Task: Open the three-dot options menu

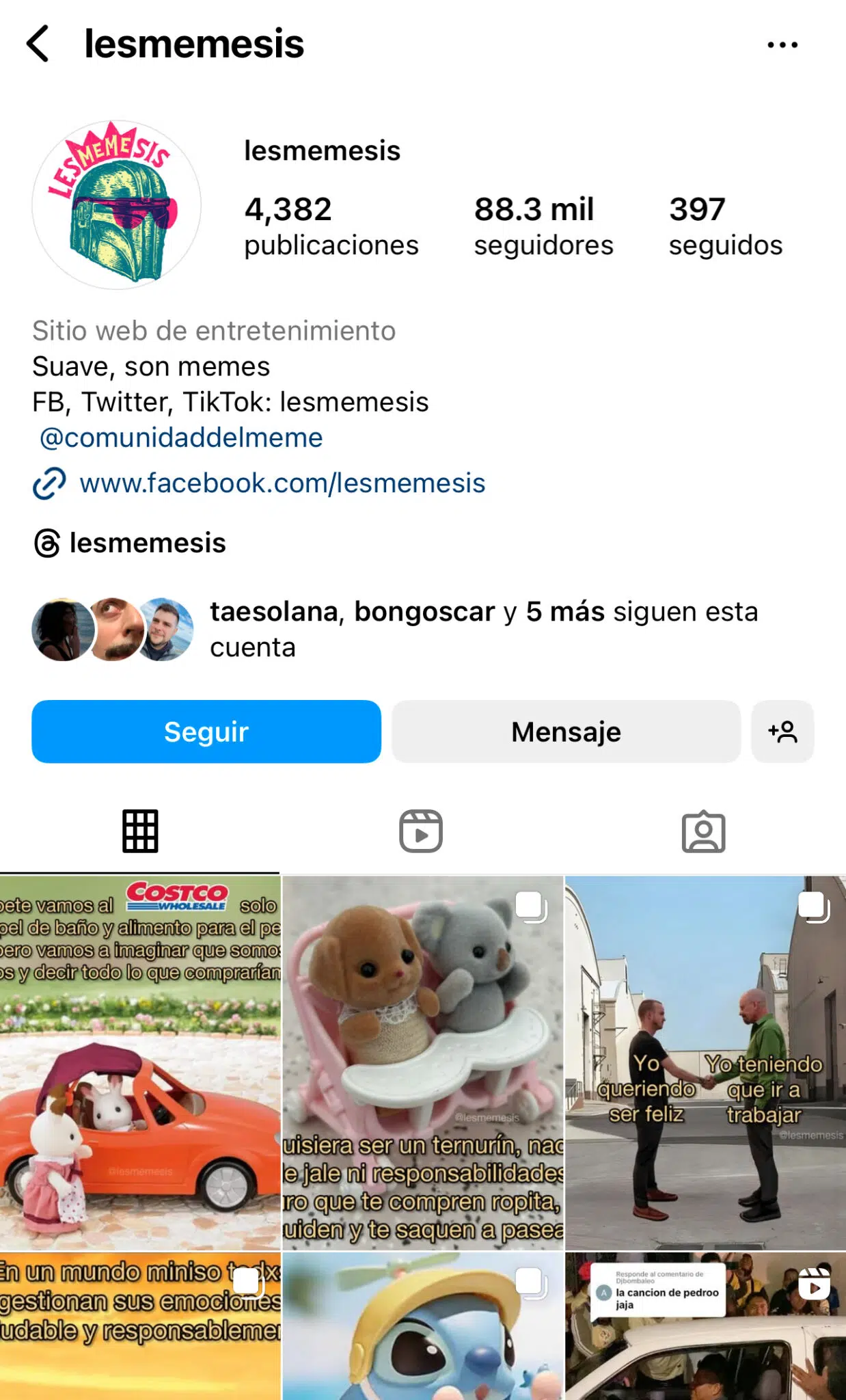Action: tap(781, 44)
